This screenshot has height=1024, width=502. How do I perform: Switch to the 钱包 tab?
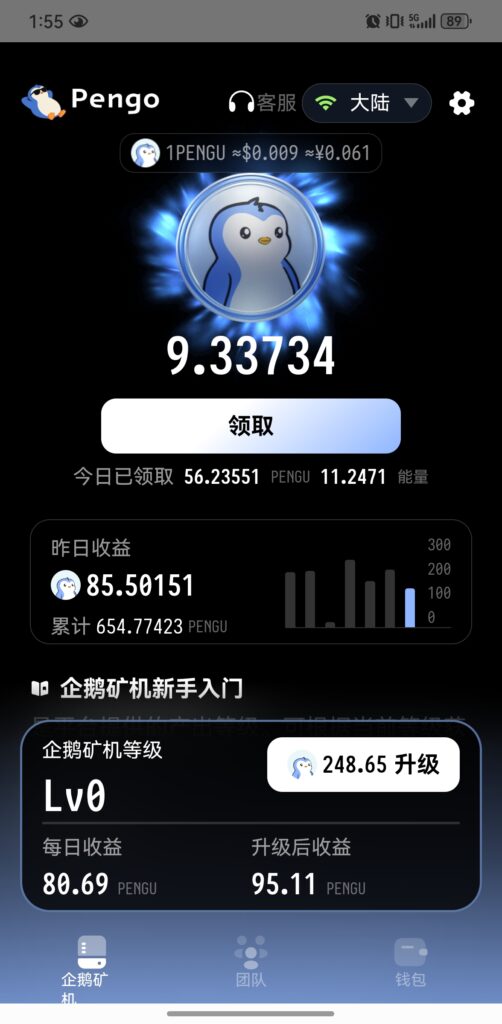click(x=410, y=961)
